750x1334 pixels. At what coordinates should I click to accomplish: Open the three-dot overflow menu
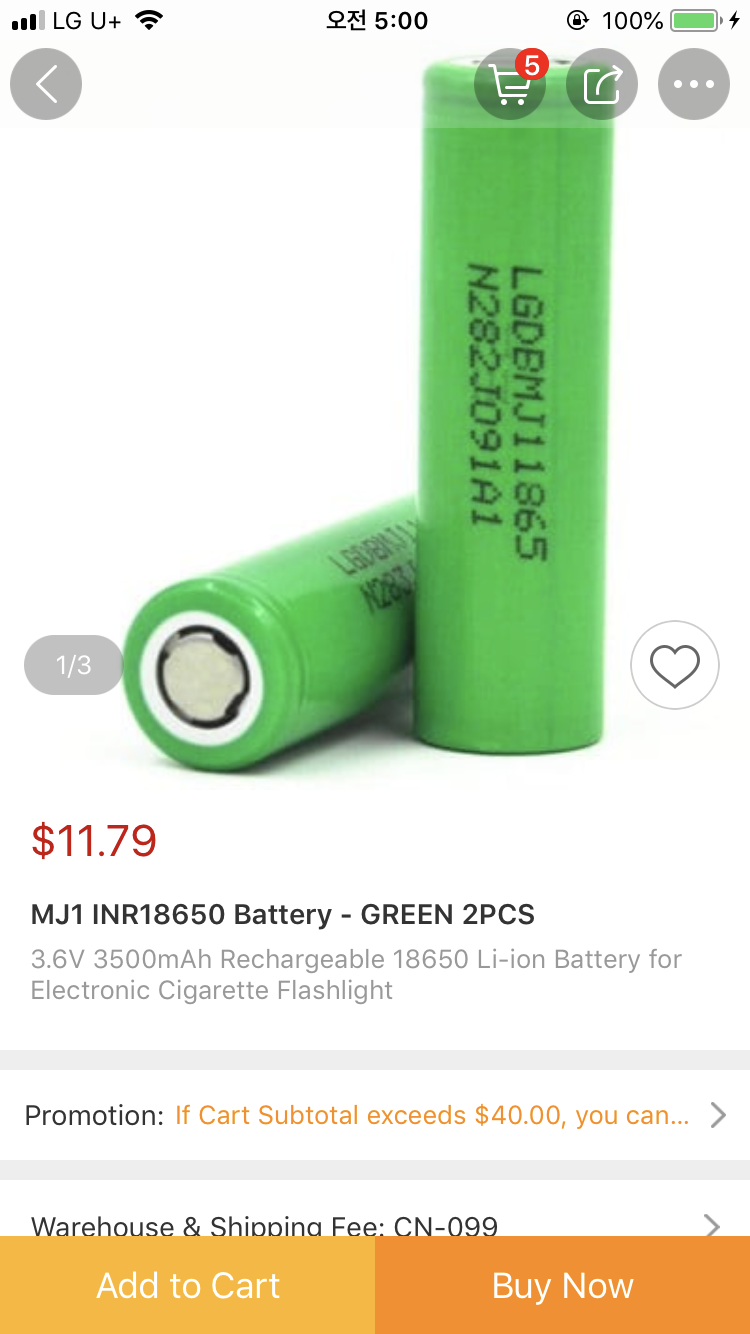tap(694, 85)
